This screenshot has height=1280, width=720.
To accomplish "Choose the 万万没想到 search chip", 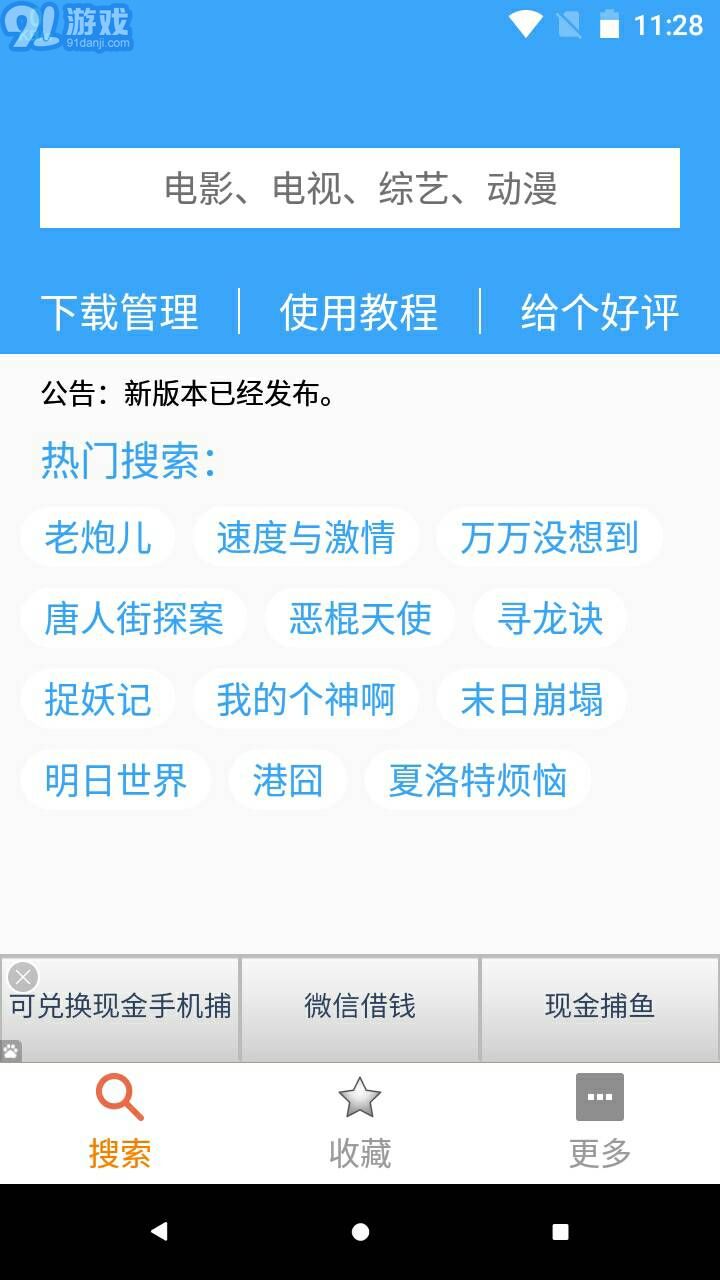I will tap(549, 538).
